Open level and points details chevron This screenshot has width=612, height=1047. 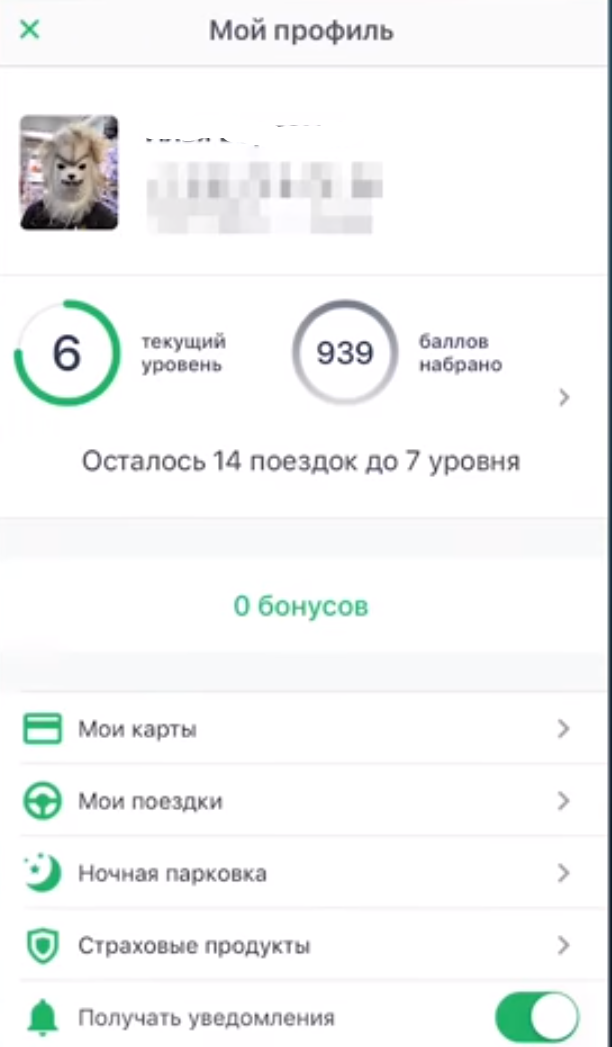564,397
